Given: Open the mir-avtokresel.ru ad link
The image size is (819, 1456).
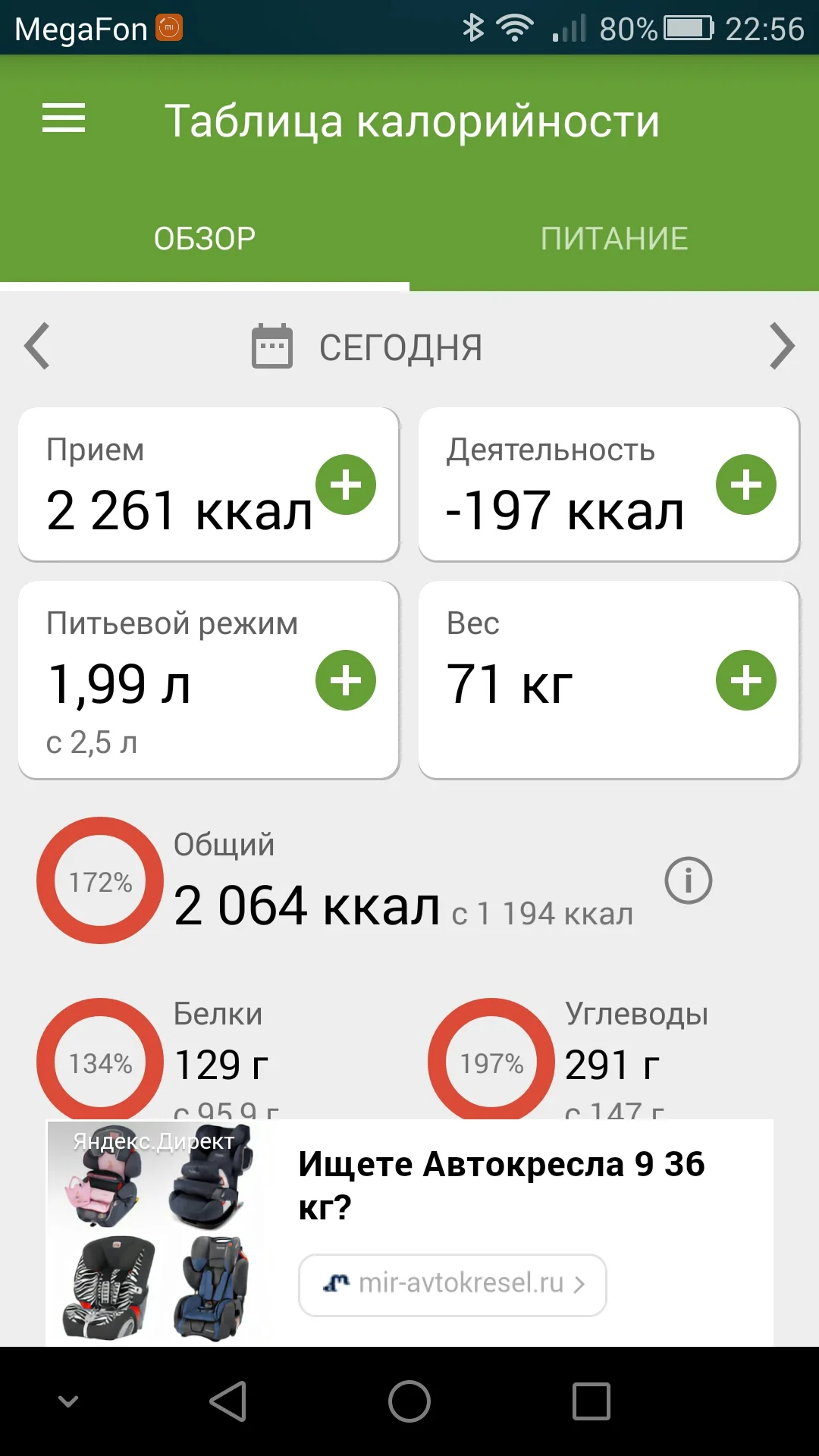Looking at the screenshot, I should [x=452, y=1284].
